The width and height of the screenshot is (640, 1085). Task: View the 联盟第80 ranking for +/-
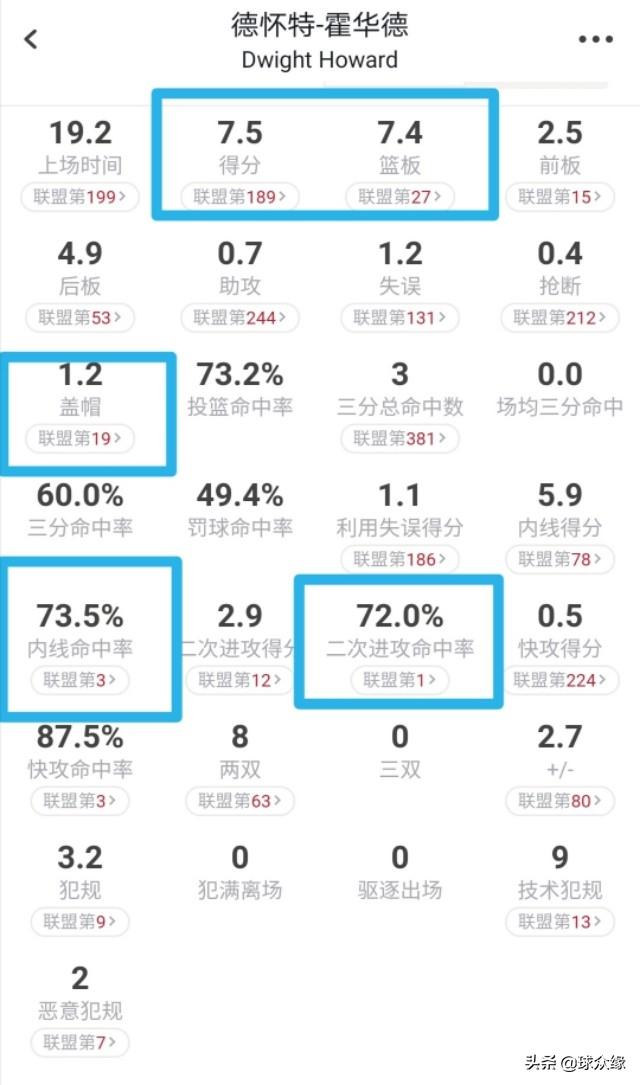coord(560,801)
